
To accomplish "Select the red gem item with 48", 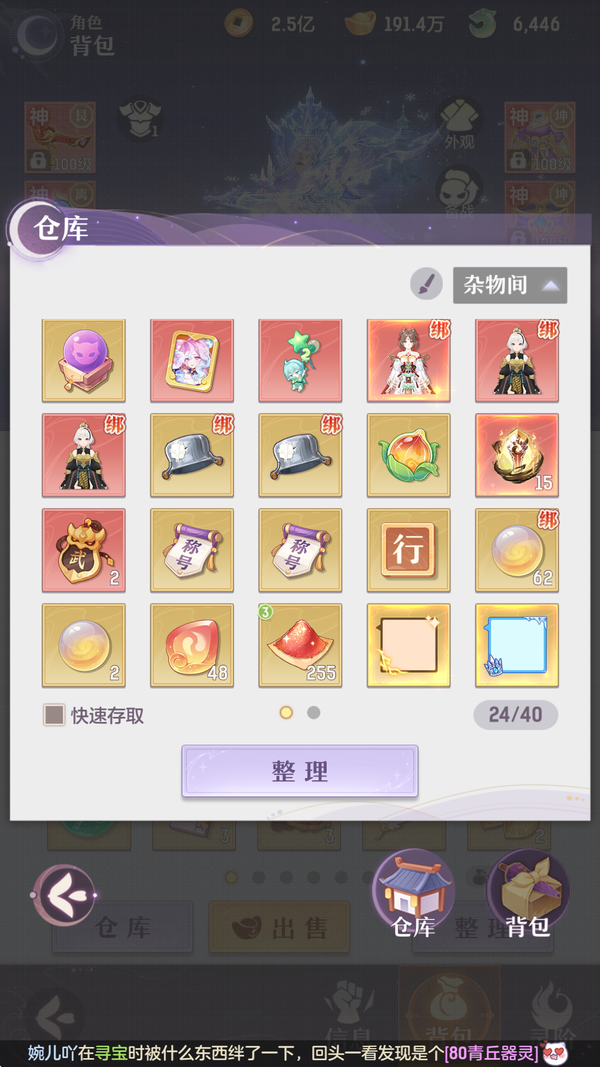I will click(x=192, y=645).
